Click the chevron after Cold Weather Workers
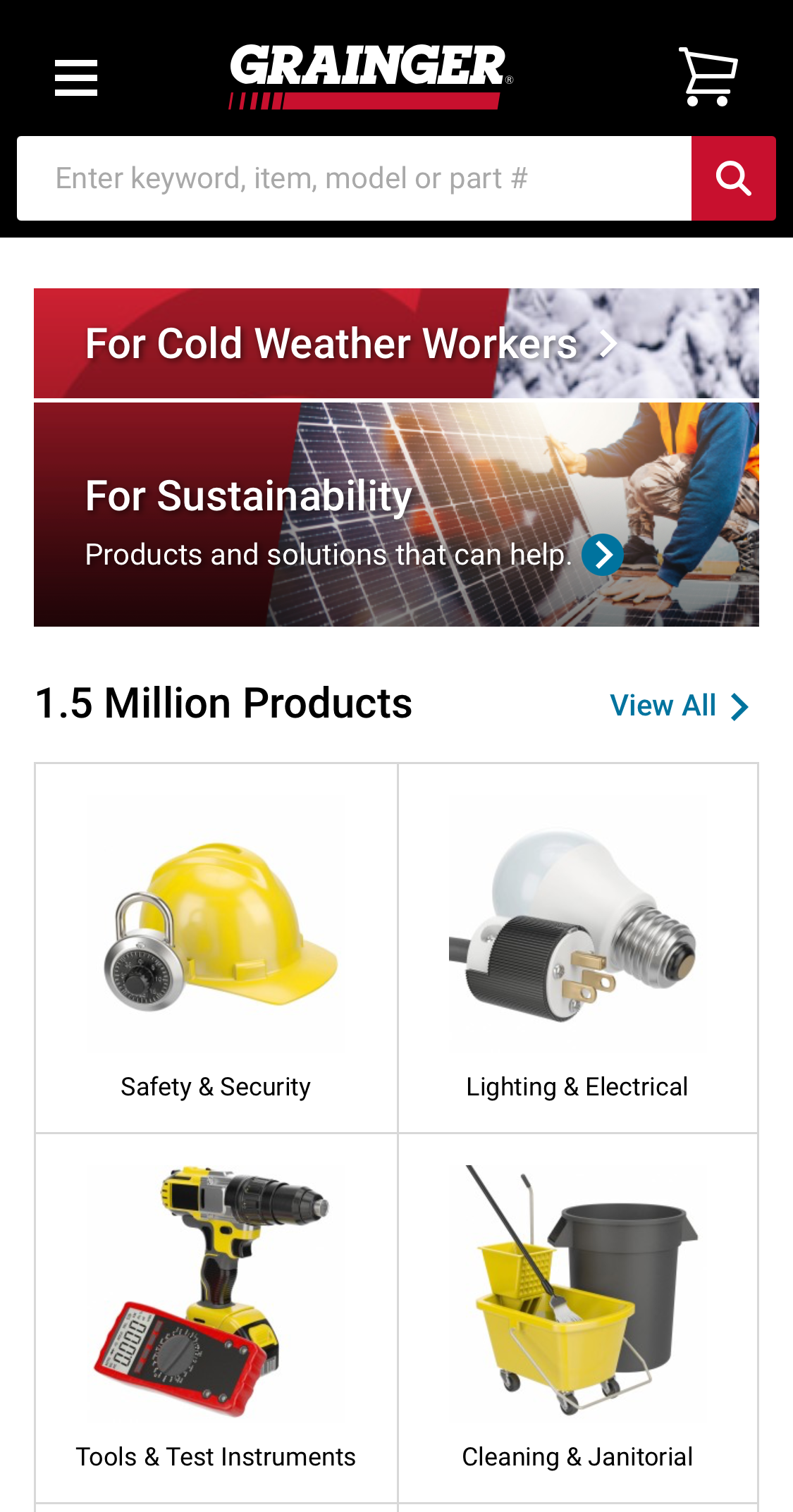 [606, 345]
